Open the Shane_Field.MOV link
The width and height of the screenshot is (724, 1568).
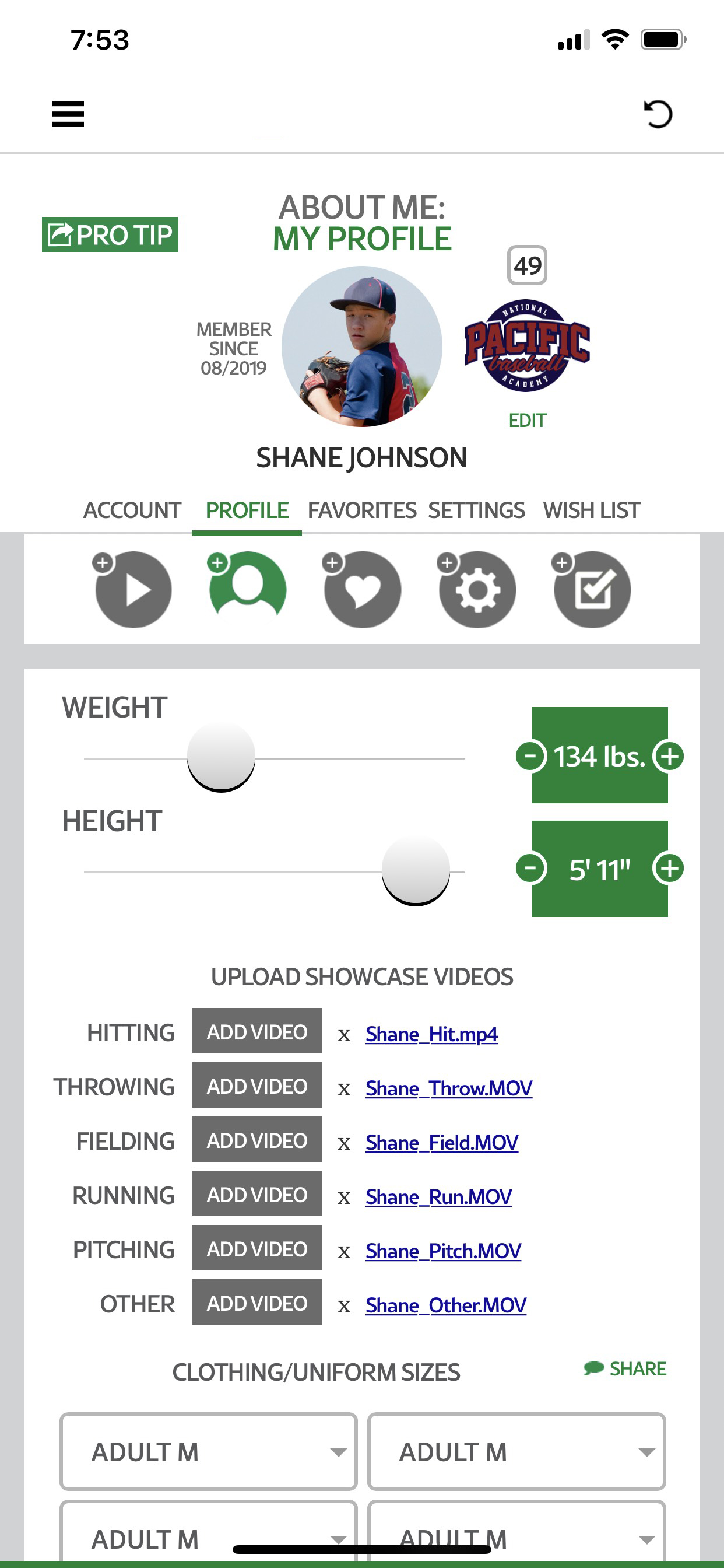pos(442,1143)
